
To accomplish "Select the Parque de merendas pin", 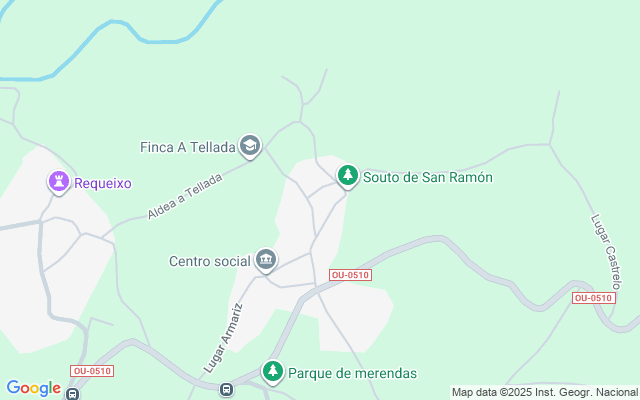I will 272,372.
